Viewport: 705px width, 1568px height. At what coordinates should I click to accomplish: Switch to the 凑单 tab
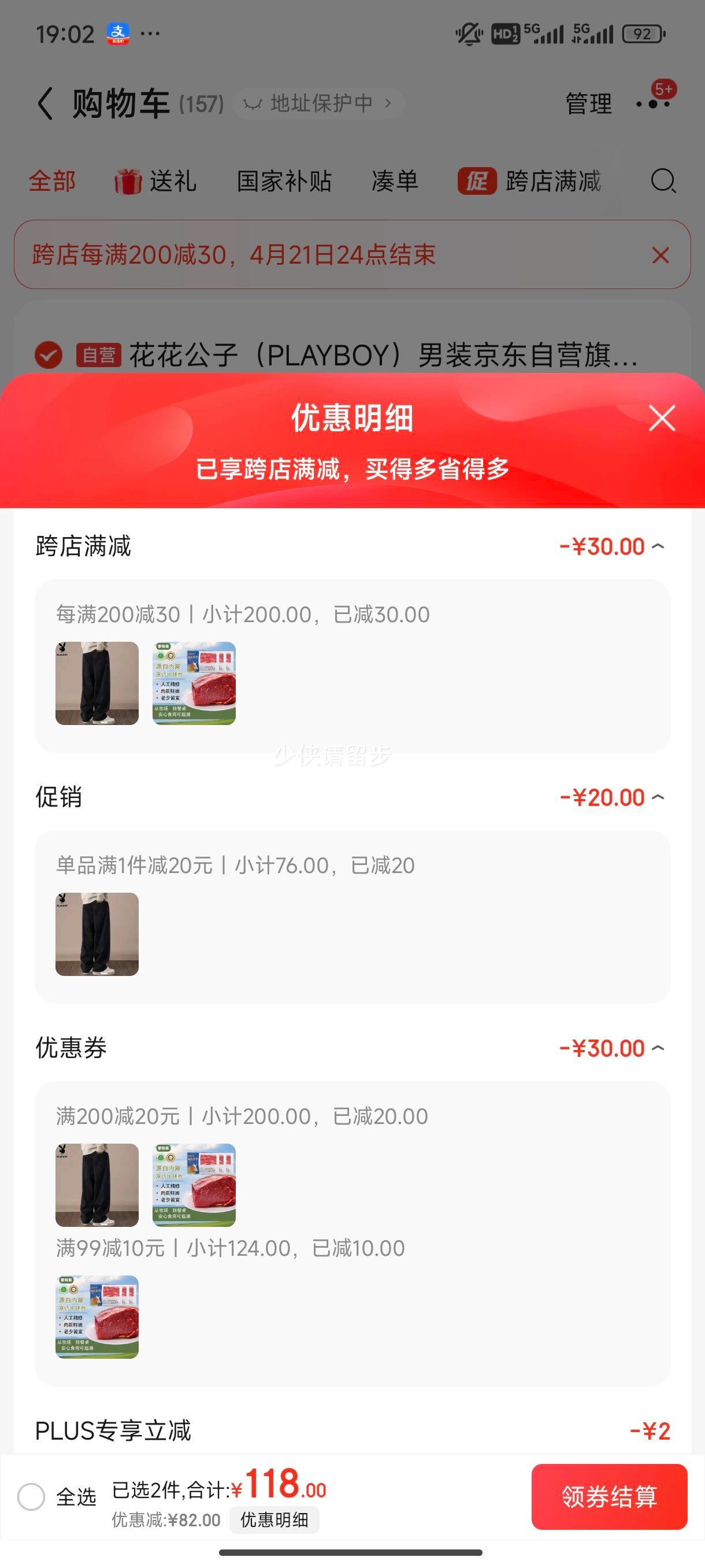tap(395, 181)
